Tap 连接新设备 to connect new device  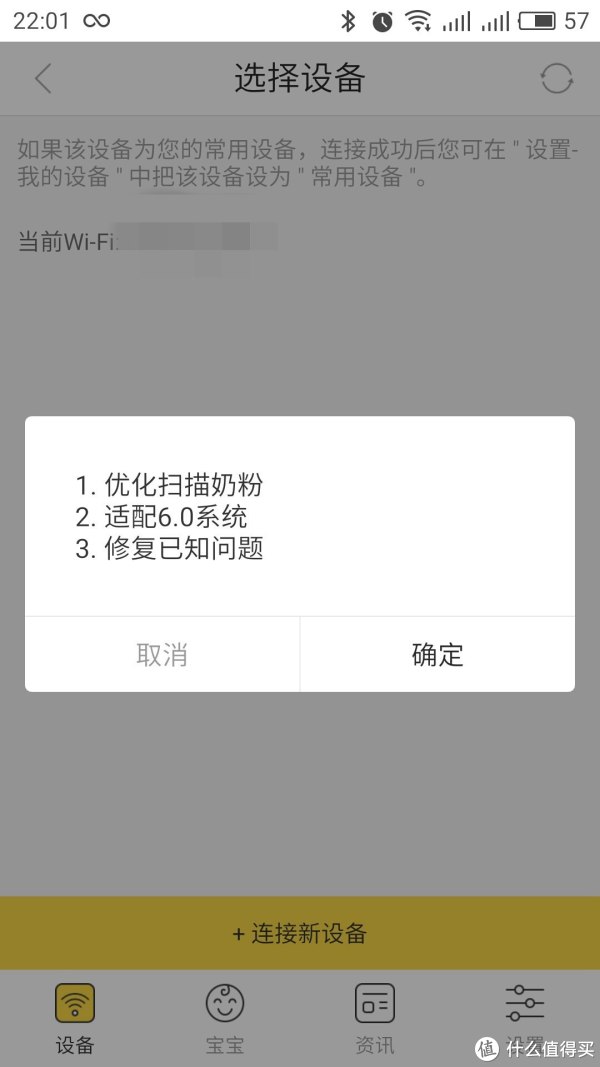[300, 933]
